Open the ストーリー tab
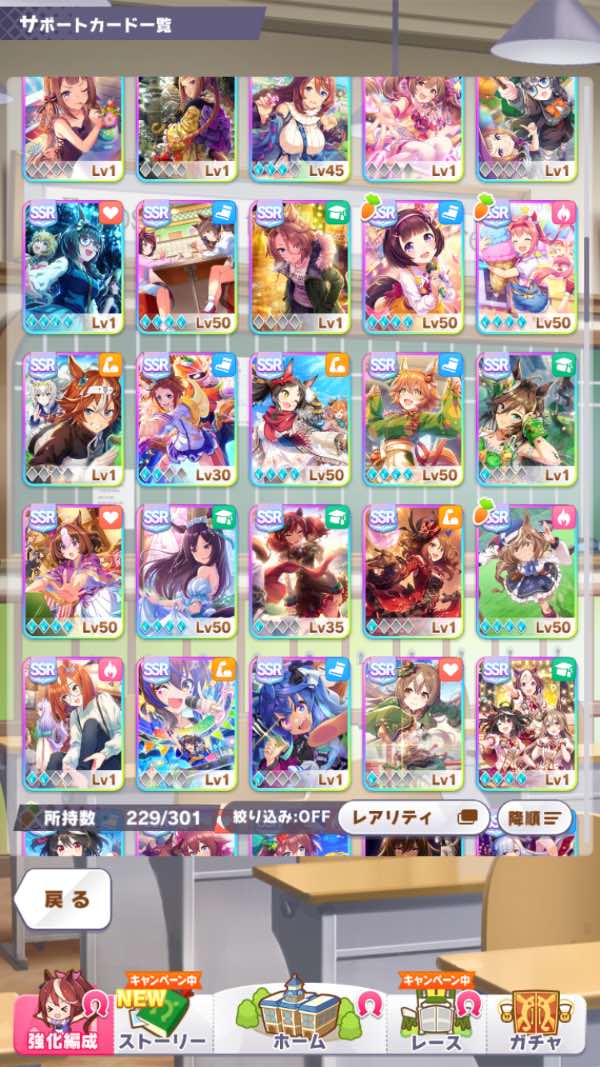The width and height of the screenshot is (600, 1067). click(163, 1022)
